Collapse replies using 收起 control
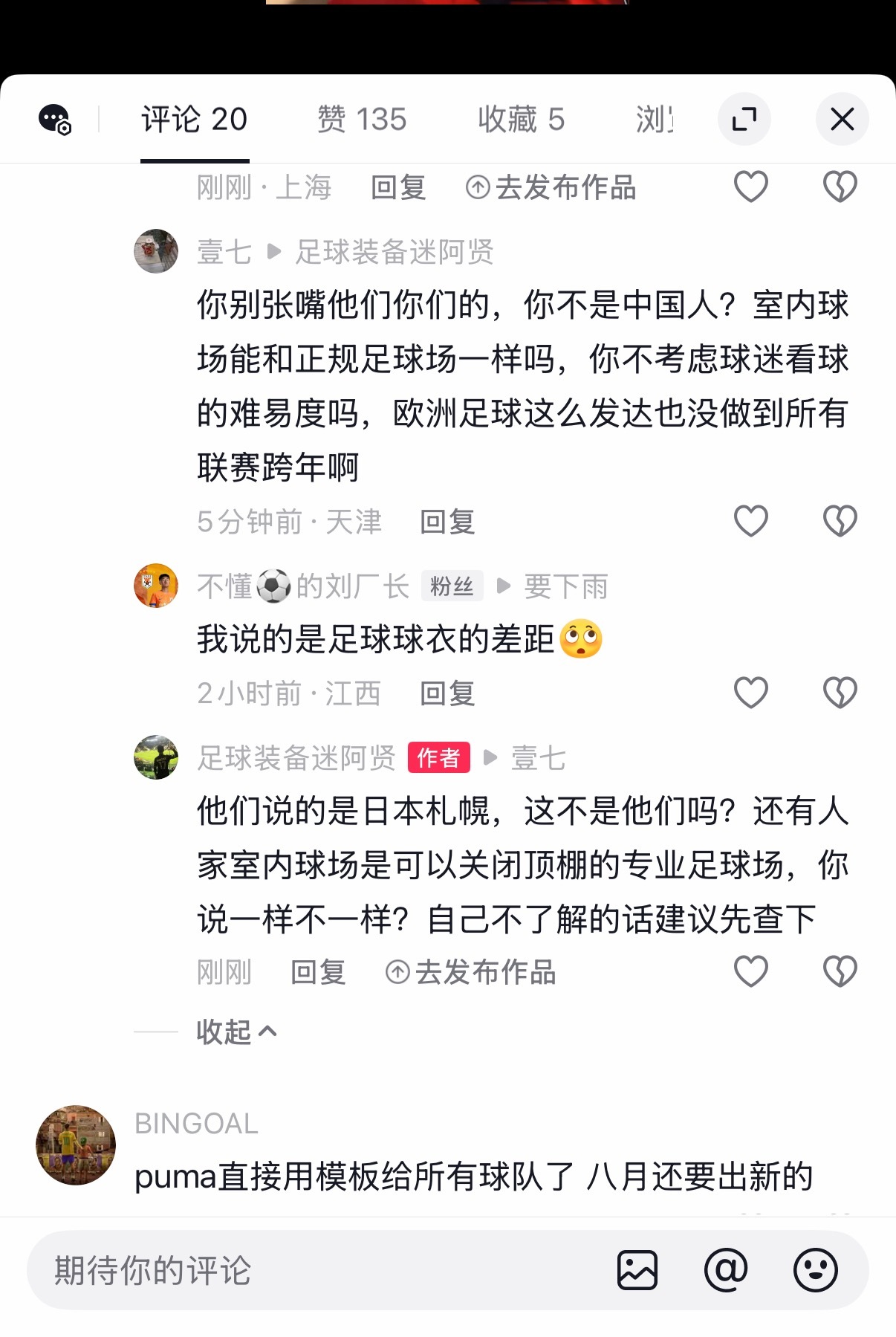 click(235, 1032)
